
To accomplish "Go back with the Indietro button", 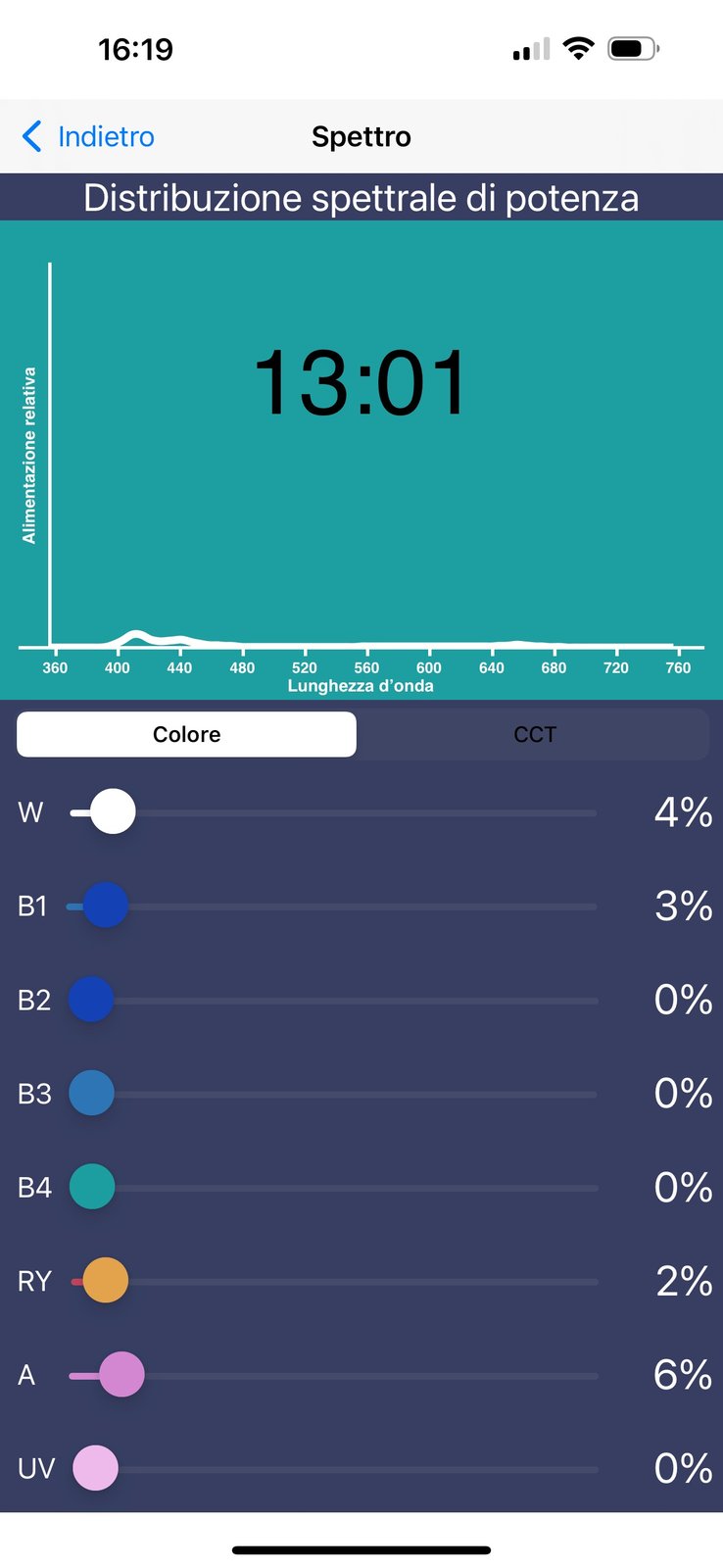I will pos(88,136).
